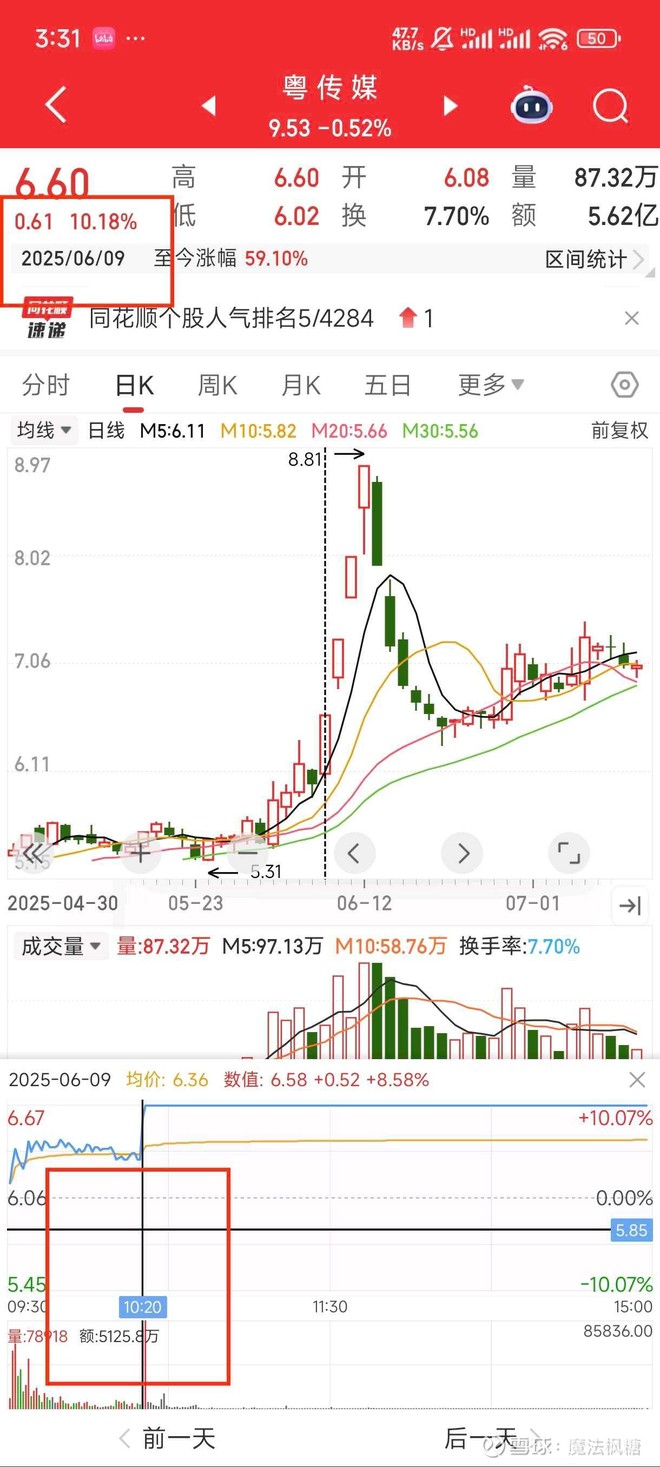Dismiss the 同花顺个股人气排名 banner

point(632,319)
